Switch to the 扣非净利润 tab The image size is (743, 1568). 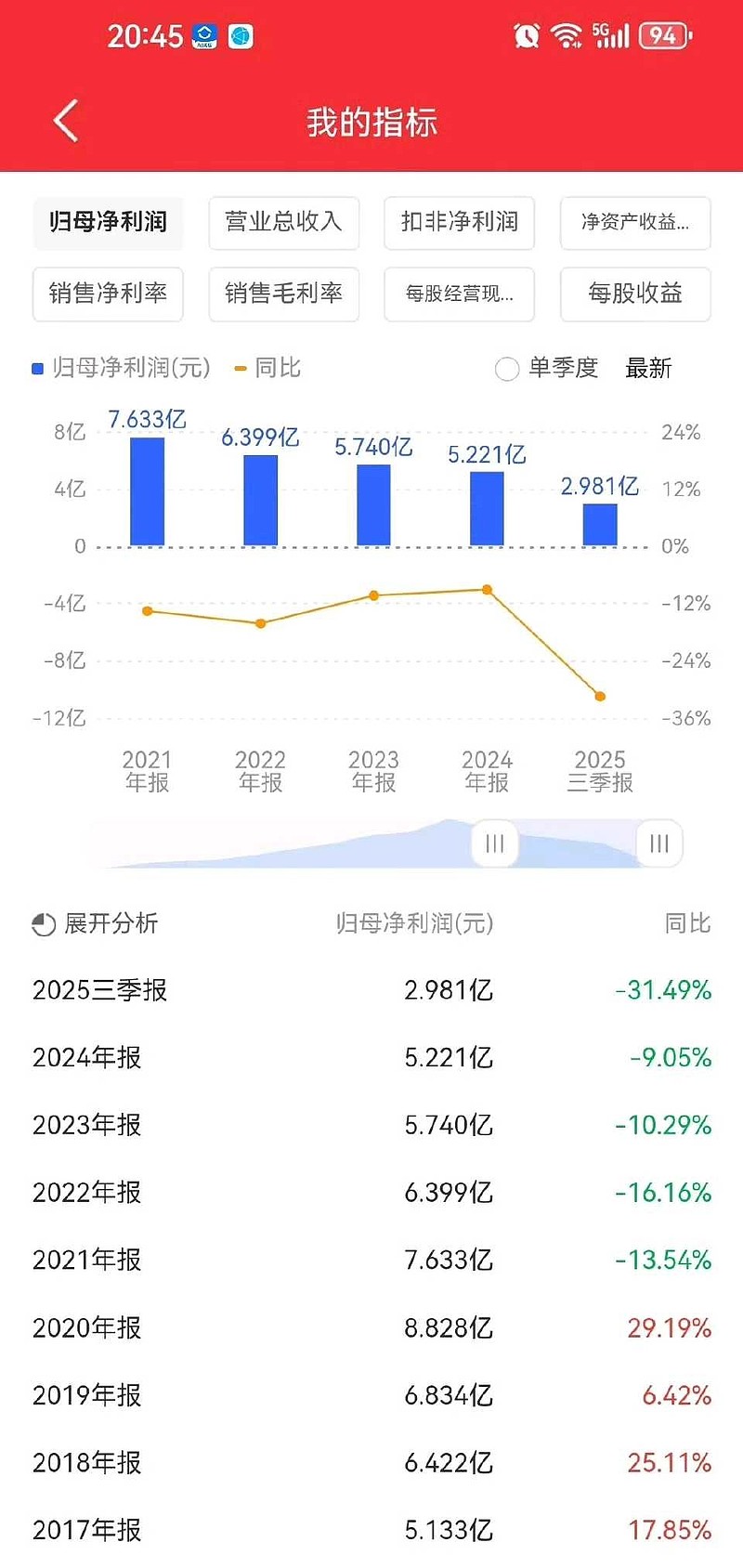(459, 223)
